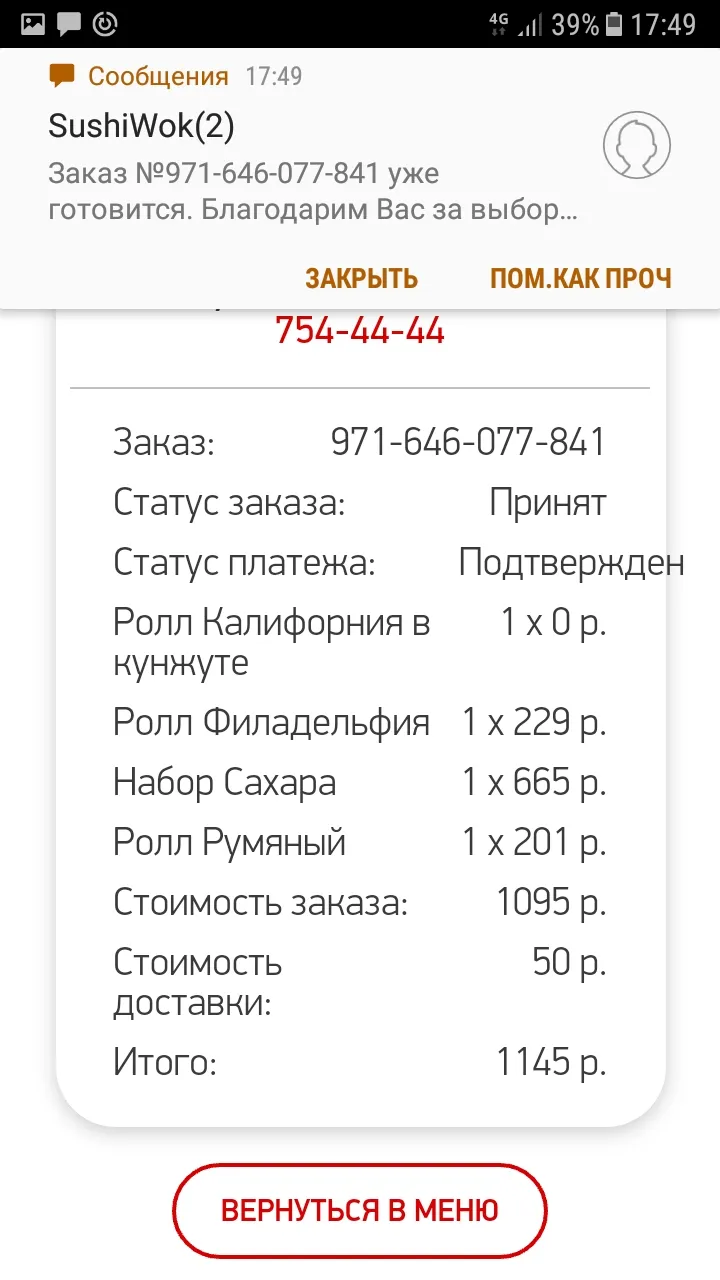720x1280 pixels.
Task: Dismiss the notification with ЗАКРЫТЬ
Action: [x=361, y=278]
